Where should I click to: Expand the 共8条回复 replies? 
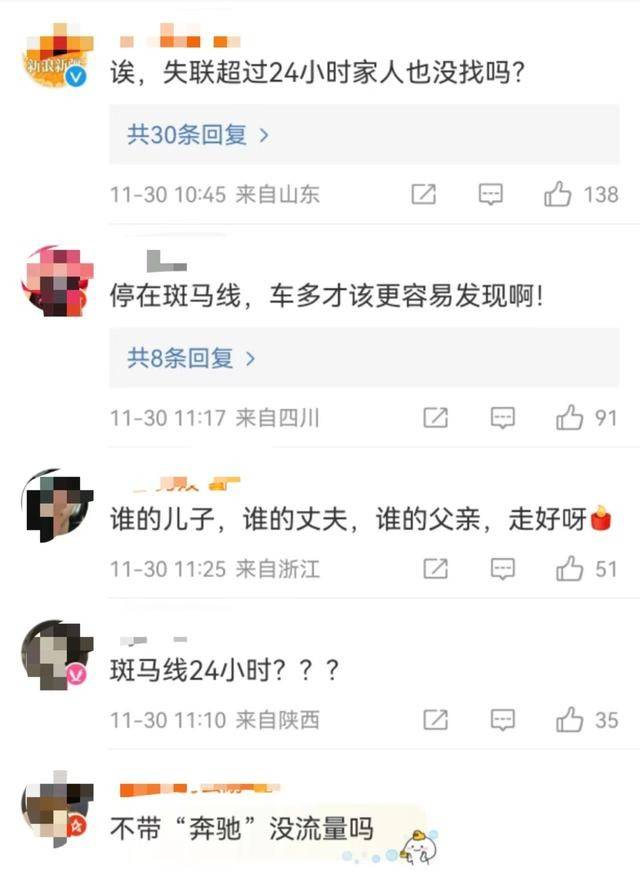click(191, 357)
